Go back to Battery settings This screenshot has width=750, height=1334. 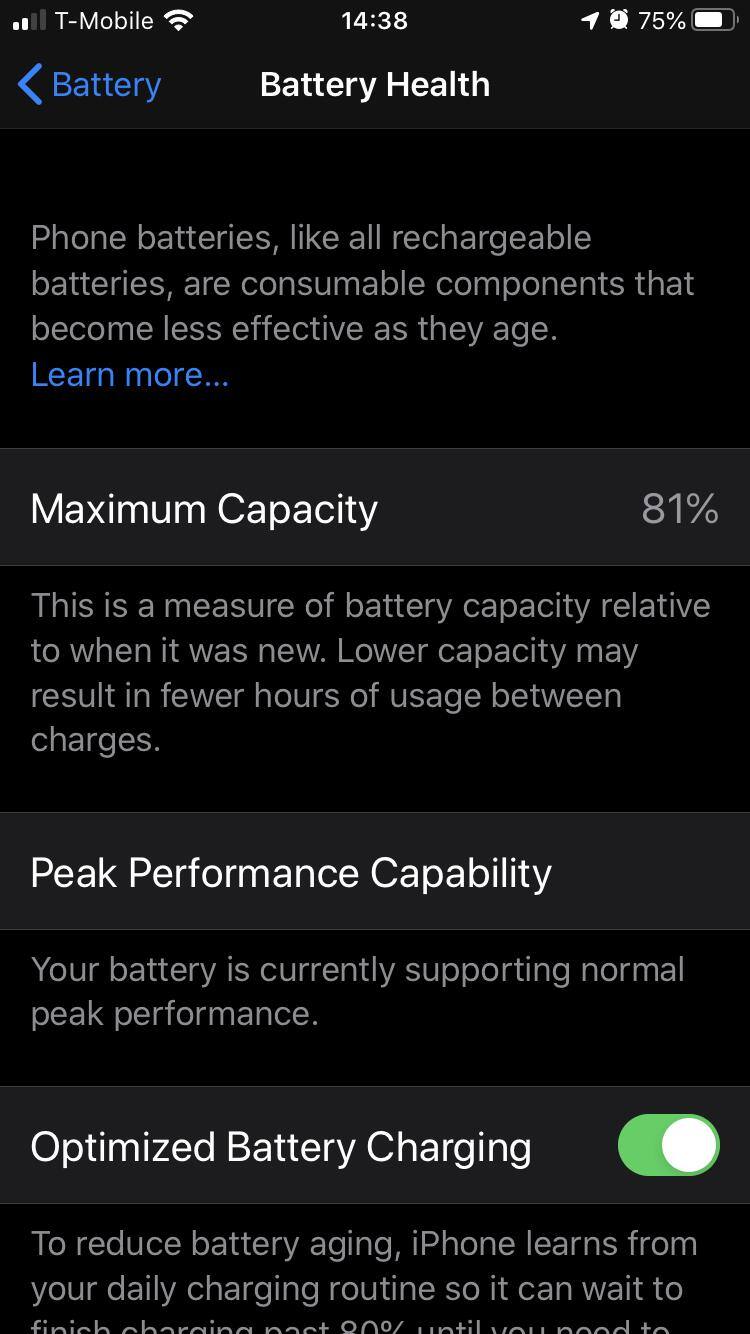pyautogui.click(x=90, y=85)
